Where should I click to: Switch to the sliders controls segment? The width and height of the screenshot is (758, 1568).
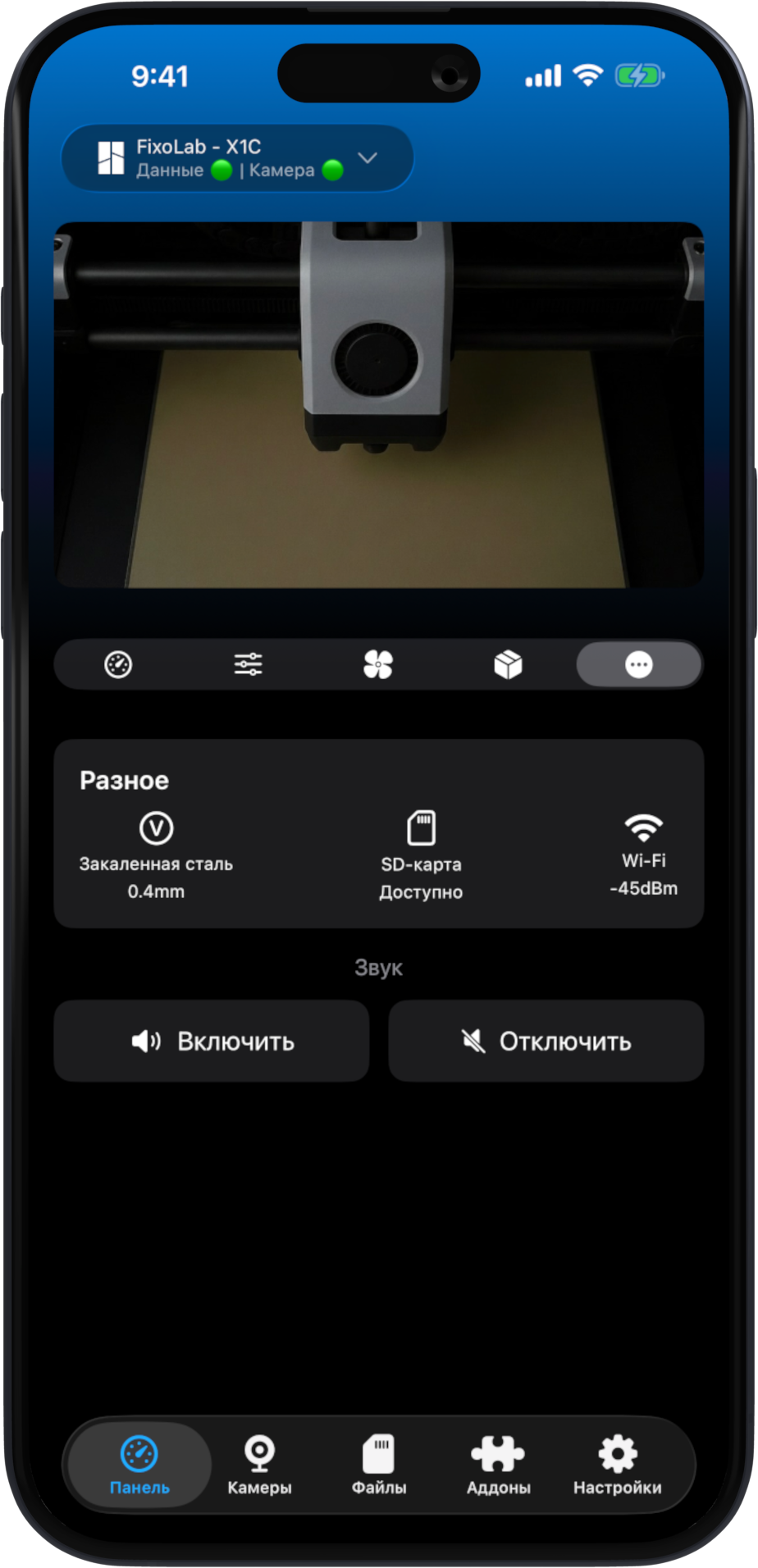click(248, 664)
